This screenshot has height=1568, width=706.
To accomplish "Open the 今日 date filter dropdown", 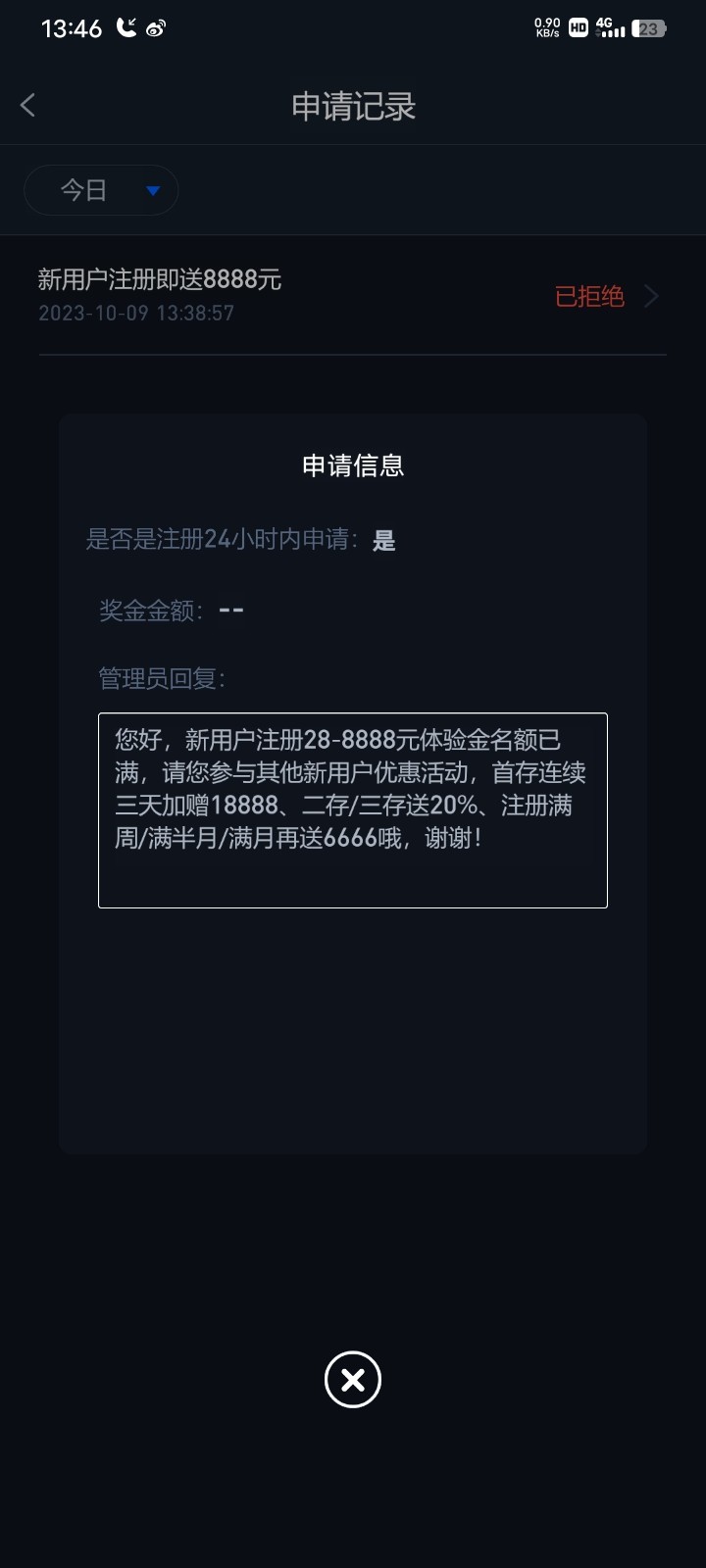I will (x=101, y=190).
